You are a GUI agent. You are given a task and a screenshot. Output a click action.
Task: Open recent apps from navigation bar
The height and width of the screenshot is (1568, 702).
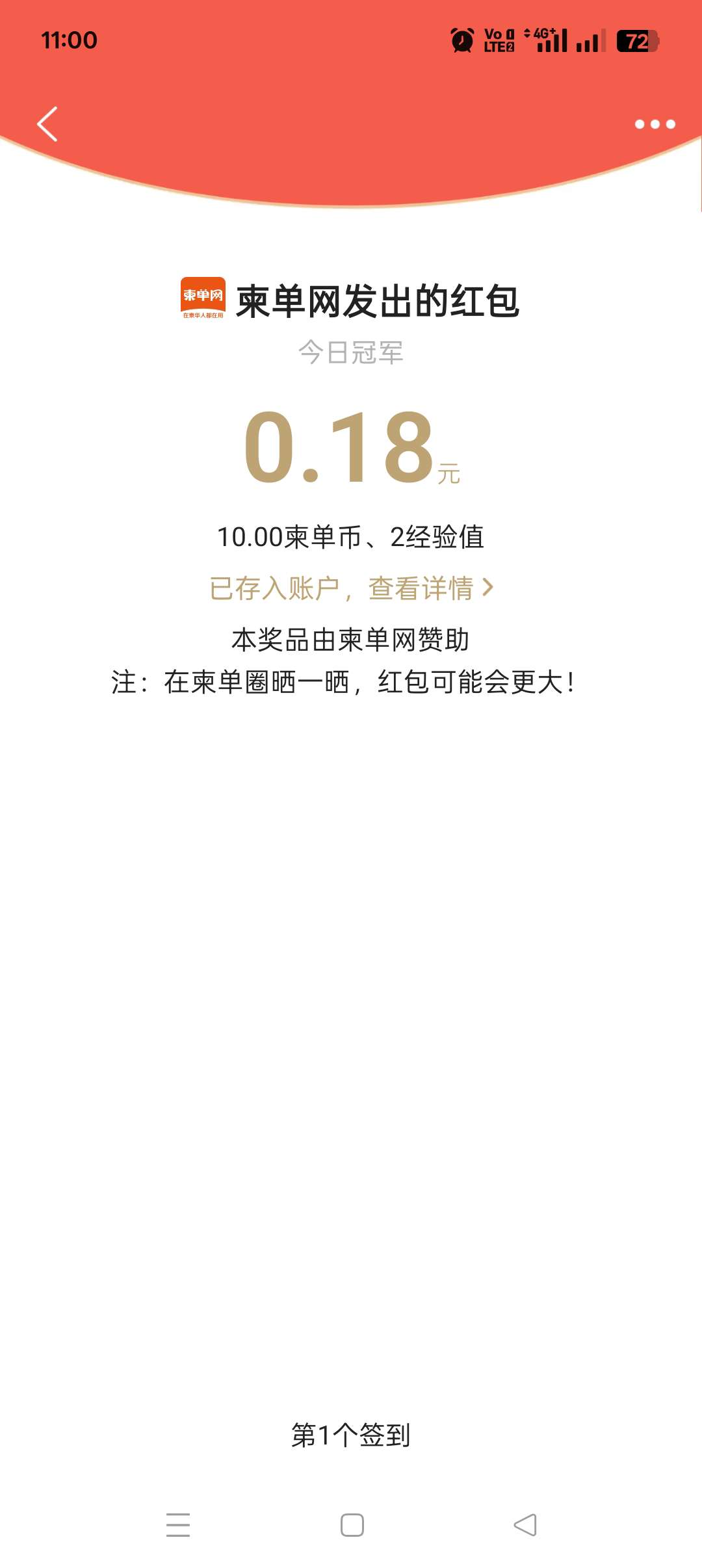[178, 1525]
